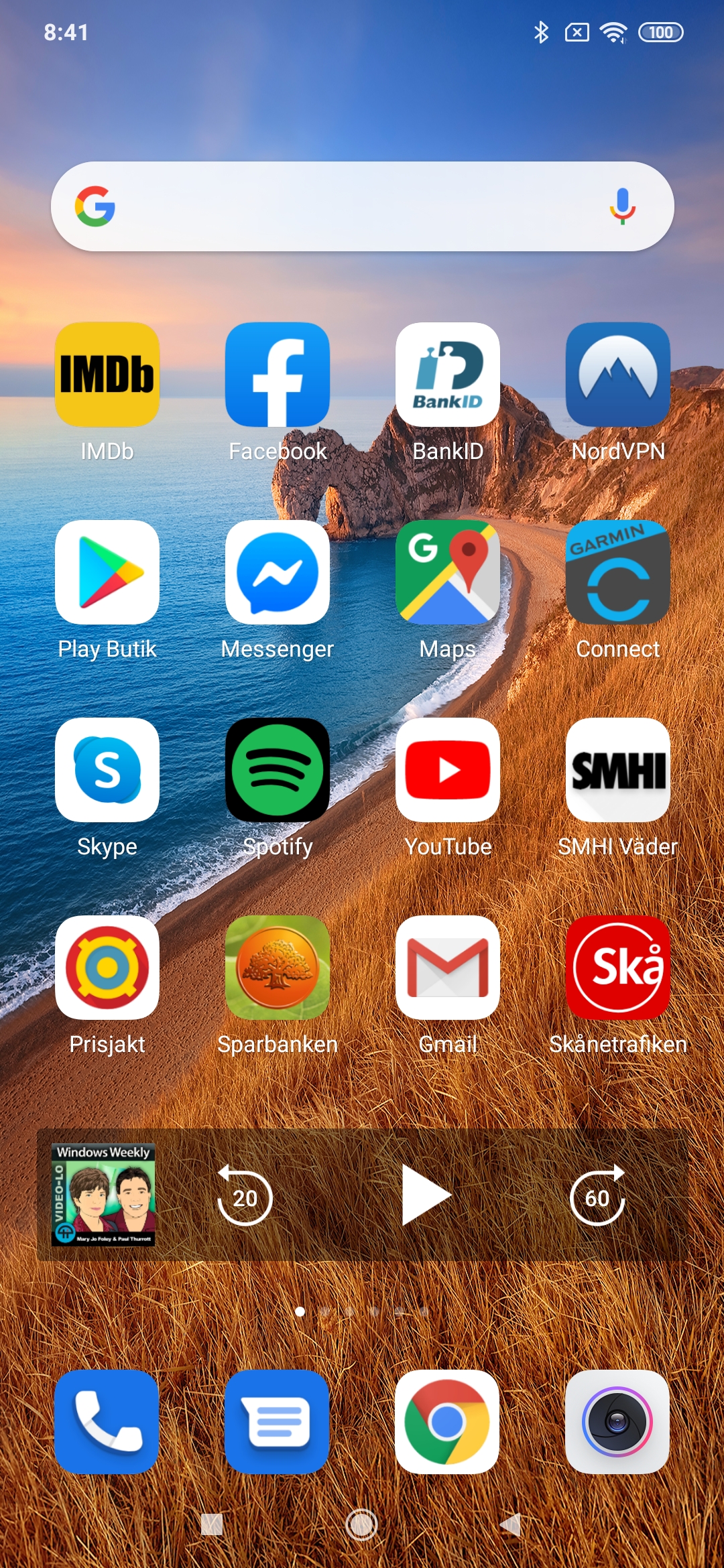Play the Windows Weekly podcast
The height and width of the screenshot is (1568, 724).
425,1195
